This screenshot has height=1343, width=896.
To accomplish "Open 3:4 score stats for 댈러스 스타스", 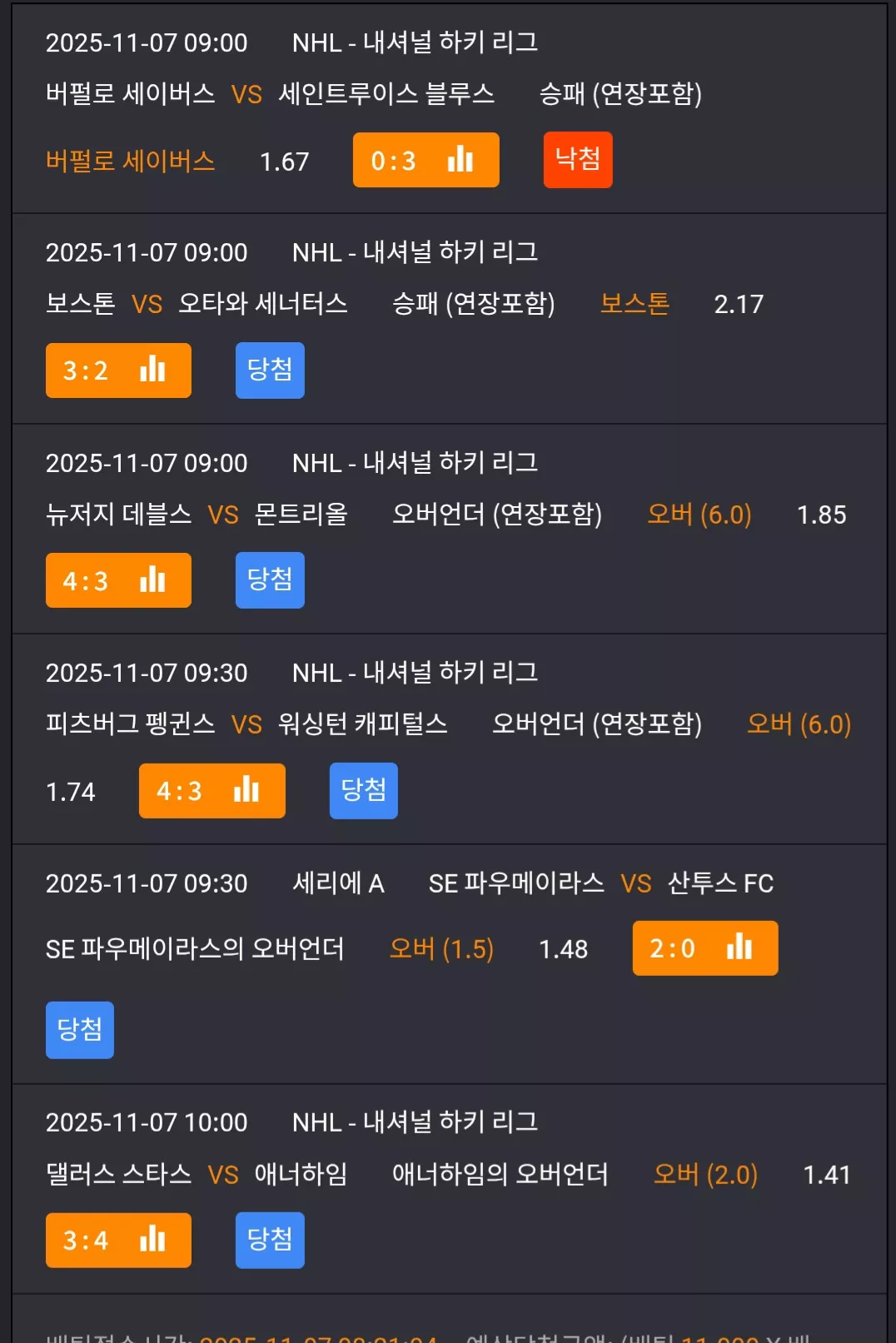I will click(x=118, y=1241).
